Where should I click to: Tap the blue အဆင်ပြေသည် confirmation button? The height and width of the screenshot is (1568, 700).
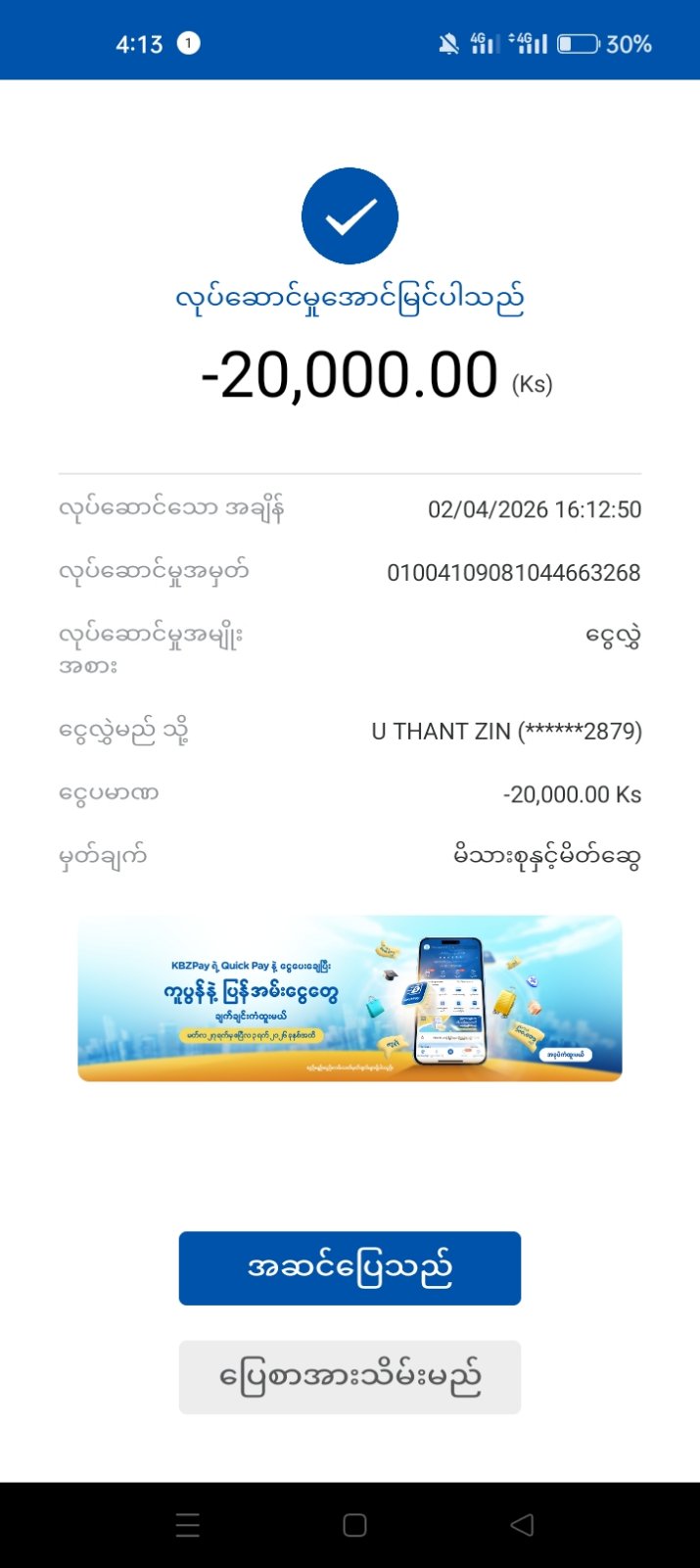(350, 1267)
